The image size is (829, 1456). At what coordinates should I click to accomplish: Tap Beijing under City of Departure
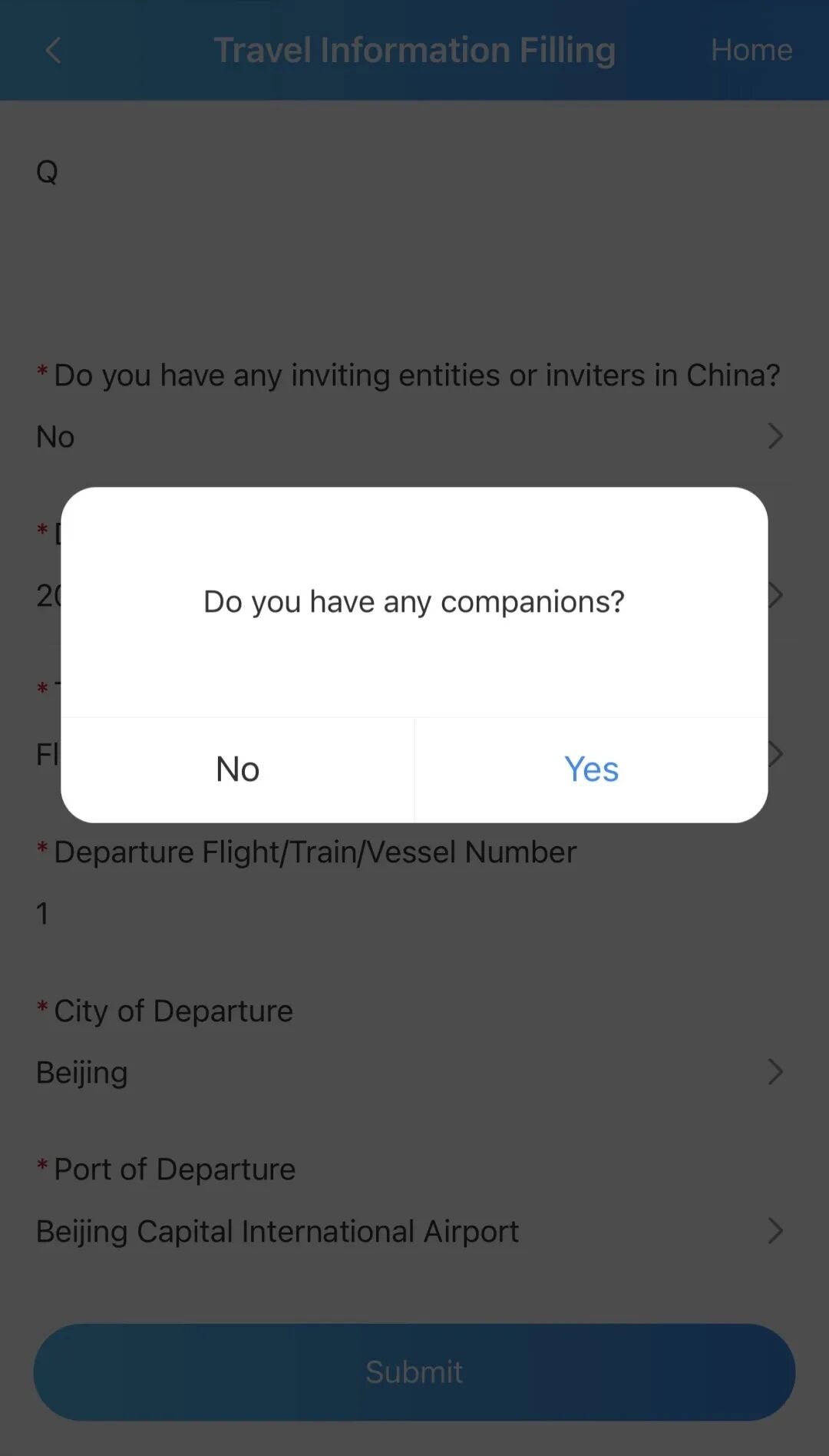82,1072
